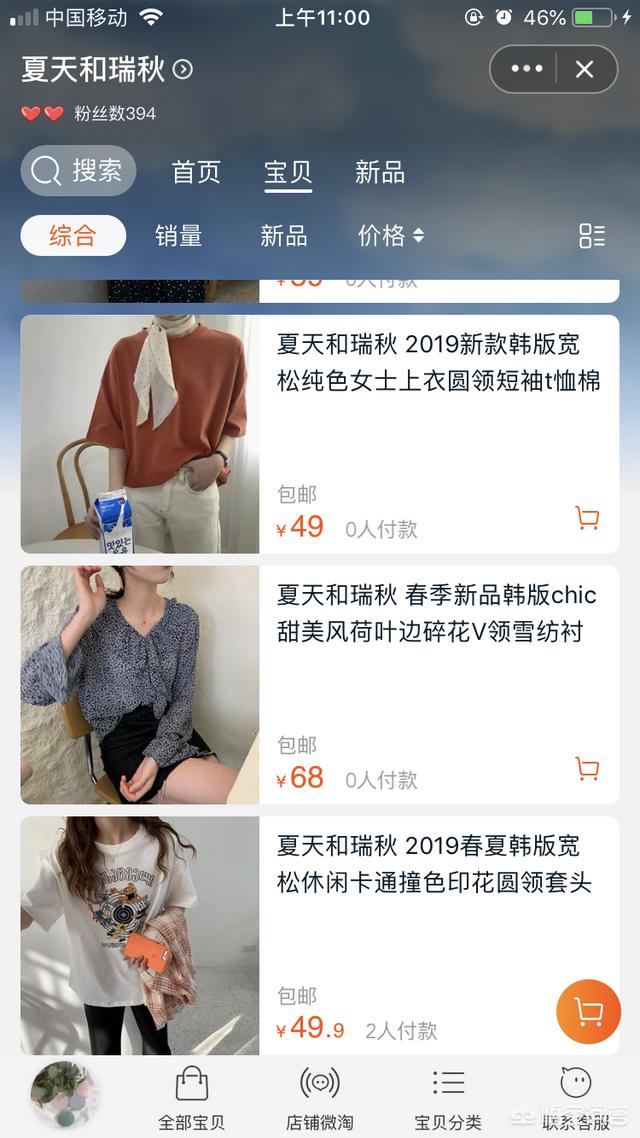The image size is (640, 1138).
Task: Sort products by 价格
Action: coord(390,236)
